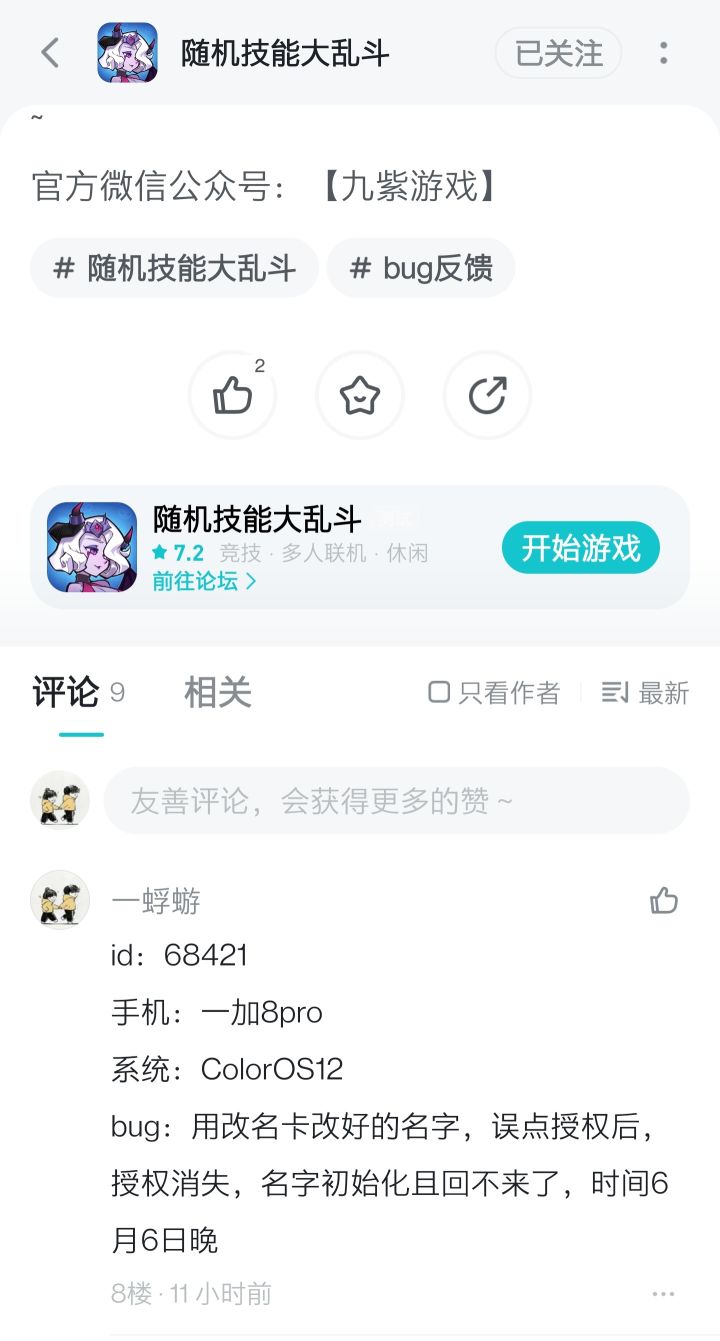Tap 开始游戏 to start the game

[x=580, y=548]
